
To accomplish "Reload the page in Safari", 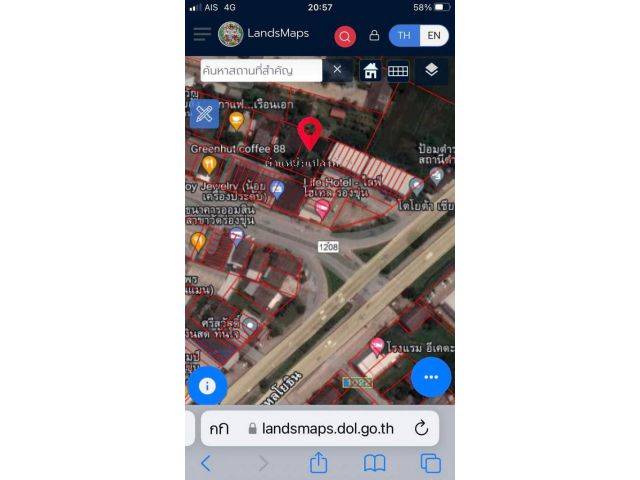I will click(x=421, y=428).
